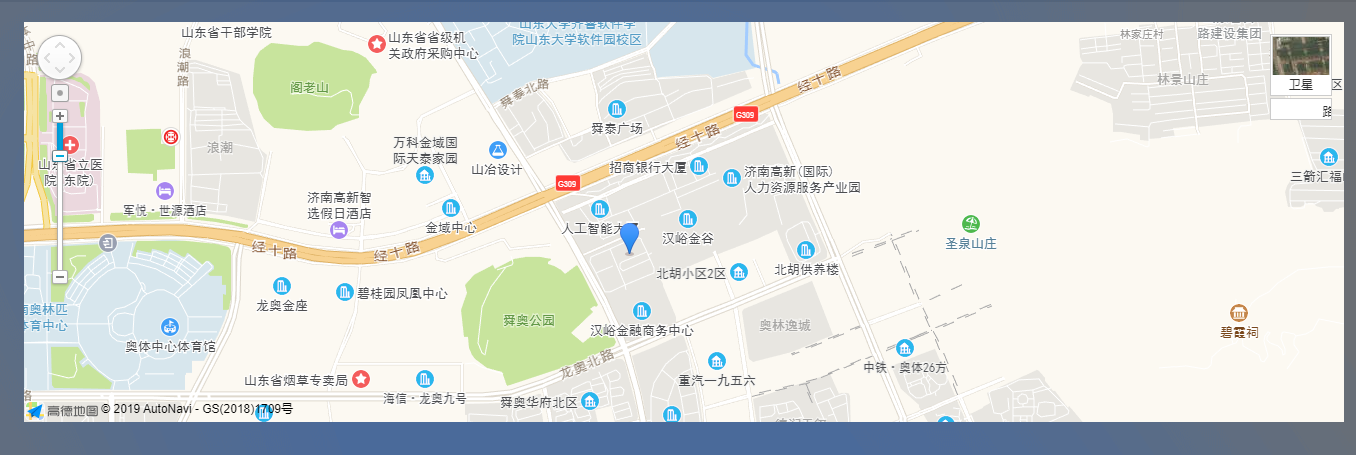
Task: Open the 舜泰广场 place icon
Action: [x=617, y=108]
